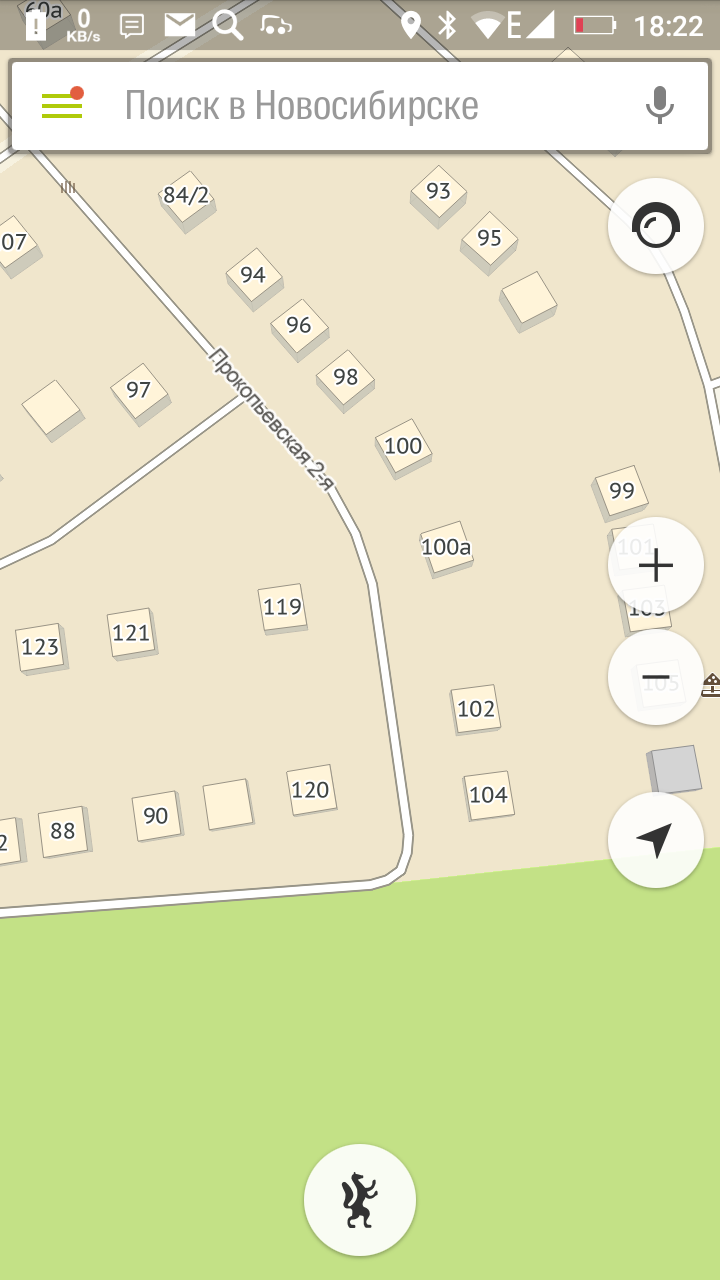Tap the round city emblem button
The height and width of the screenshot is (1280, 720).
360,1200
